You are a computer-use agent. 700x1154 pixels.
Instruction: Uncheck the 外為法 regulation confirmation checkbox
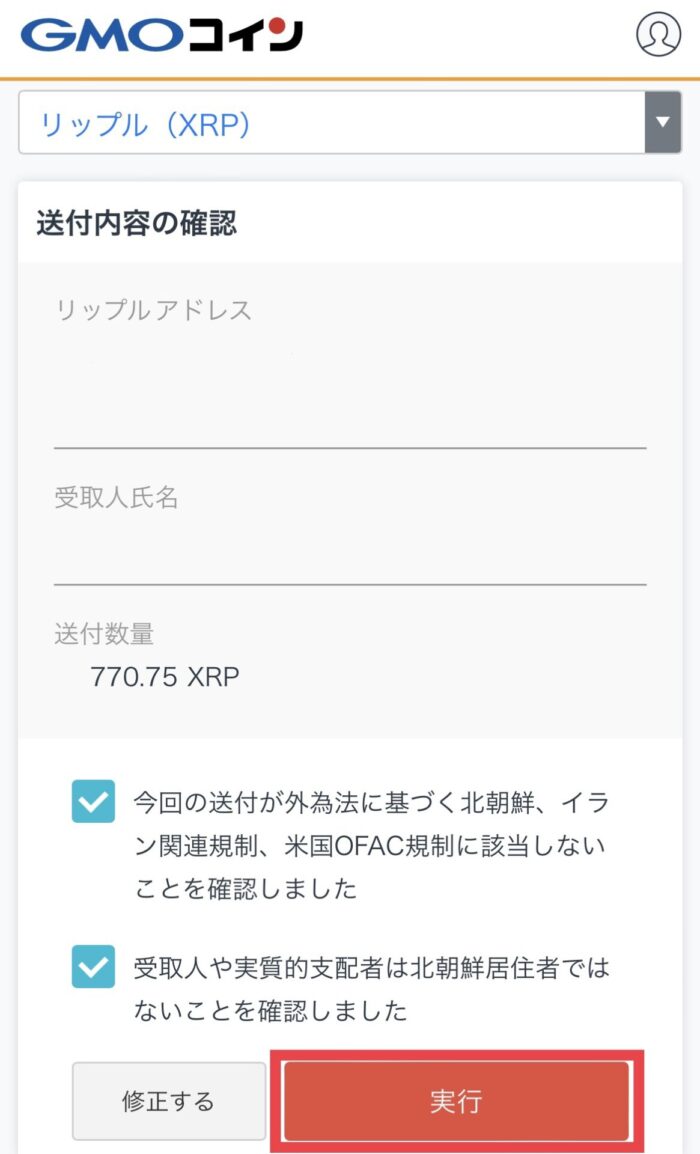93,801
